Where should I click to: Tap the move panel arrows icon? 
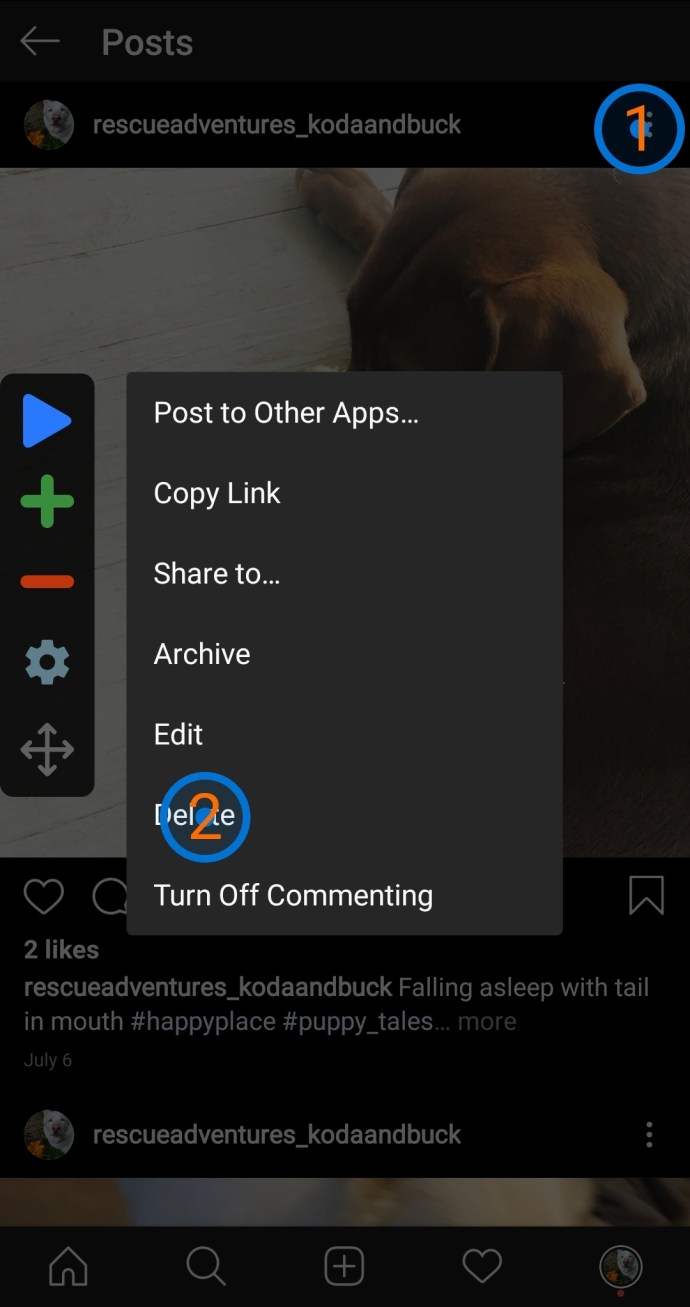pos(47,750)
